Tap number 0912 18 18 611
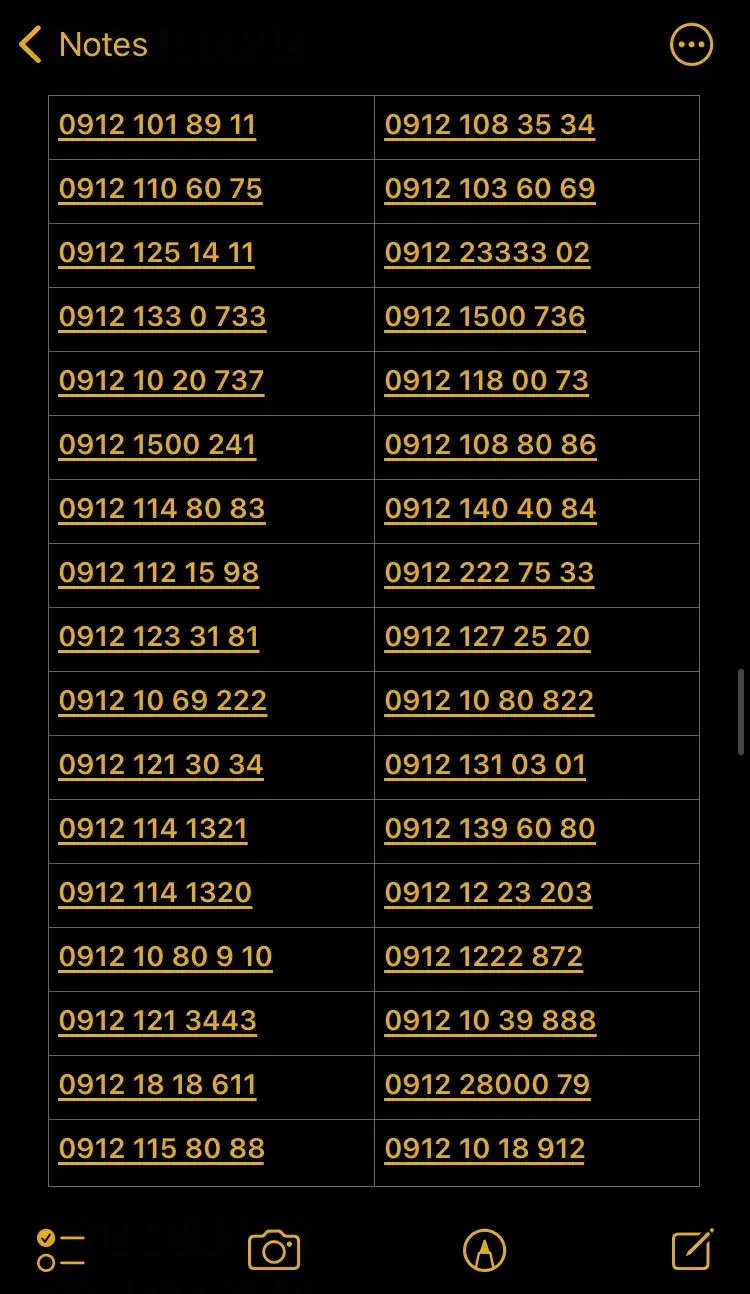The height and width of the screenshot is (1294, 750). pyautogui.click(x=157, y=1085)
